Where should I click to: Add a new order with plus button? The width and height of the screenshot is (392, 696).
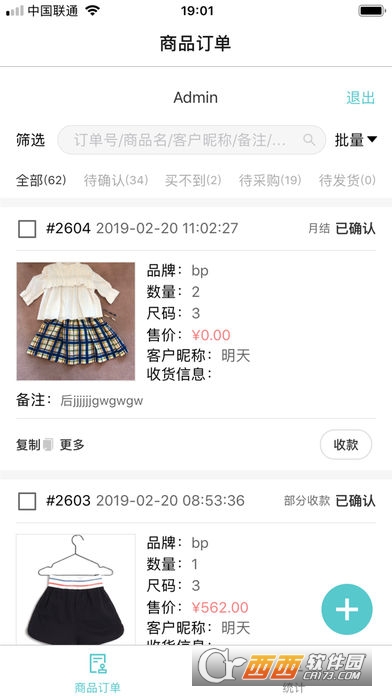(x=347, y=609)
